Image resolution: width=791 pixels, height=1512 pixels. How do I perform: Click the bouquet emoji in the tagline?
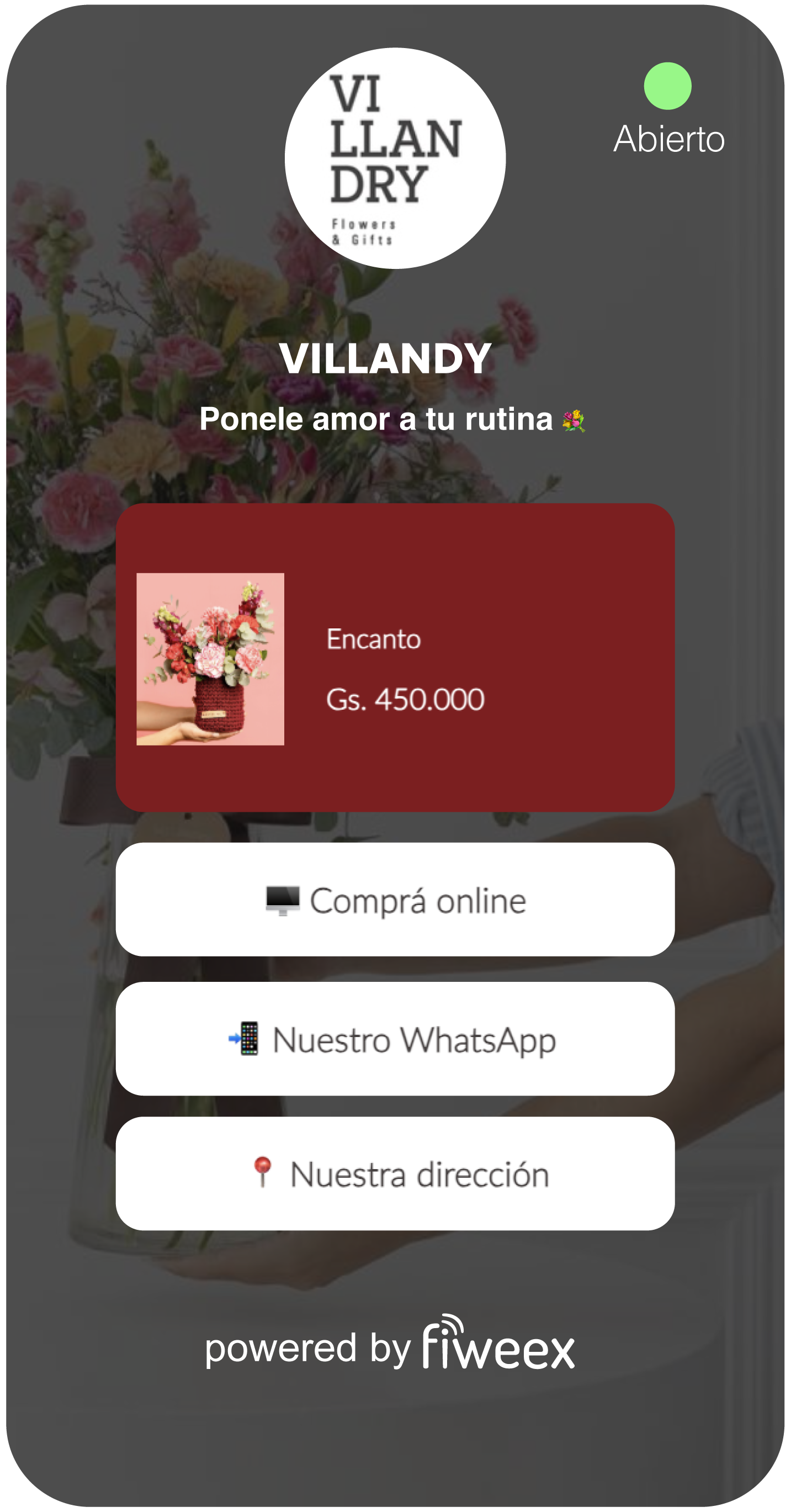575,420
